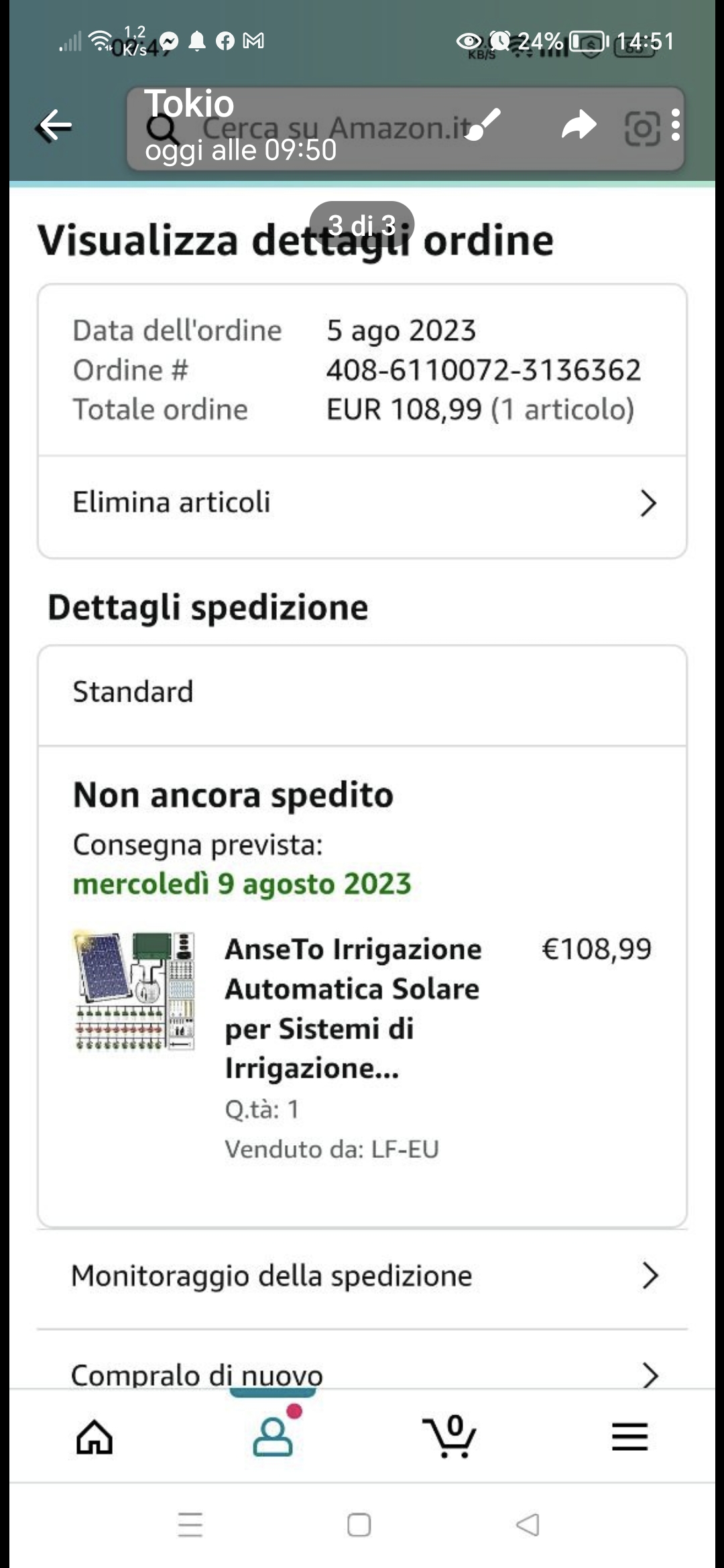Open recent apps from the navigation bar
The image size is (724, 1568).
click(190, 1525)
